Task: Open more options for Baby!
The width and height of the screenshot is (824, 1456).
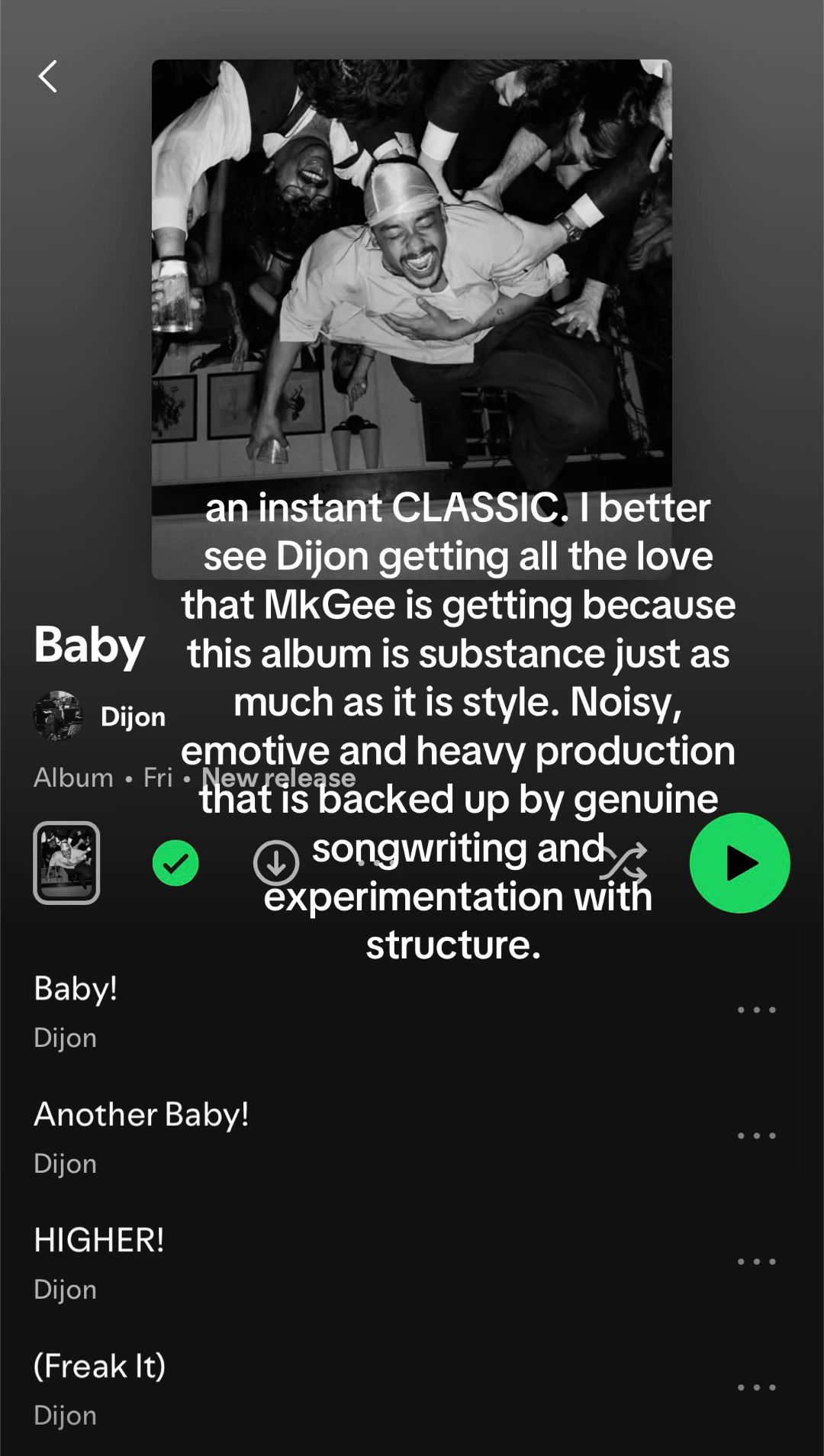Action: pyautogui.click(x=757, y=1010)
